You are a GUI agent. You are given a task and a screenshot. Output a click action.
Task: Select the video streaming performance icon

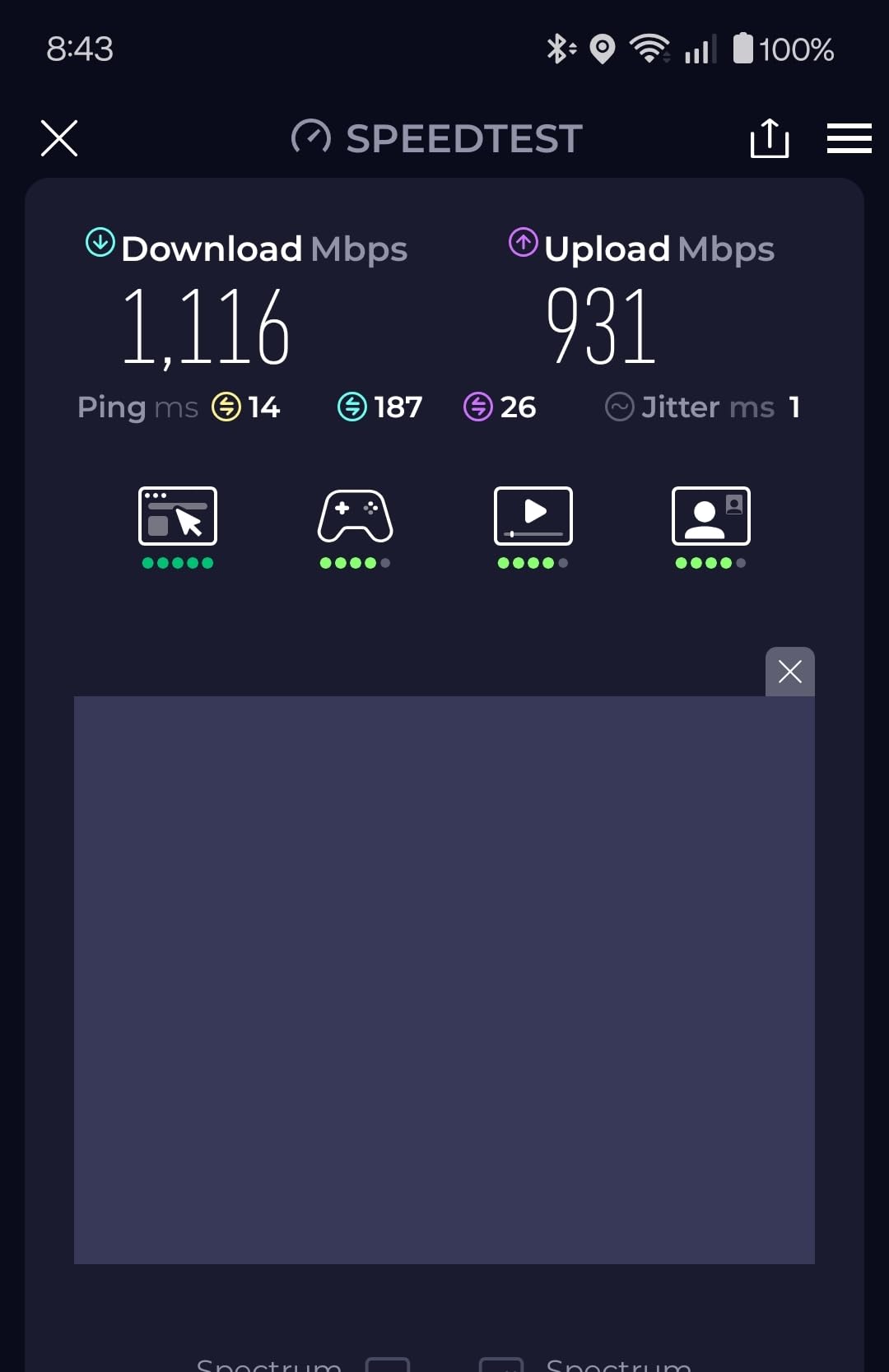point(533,516)
